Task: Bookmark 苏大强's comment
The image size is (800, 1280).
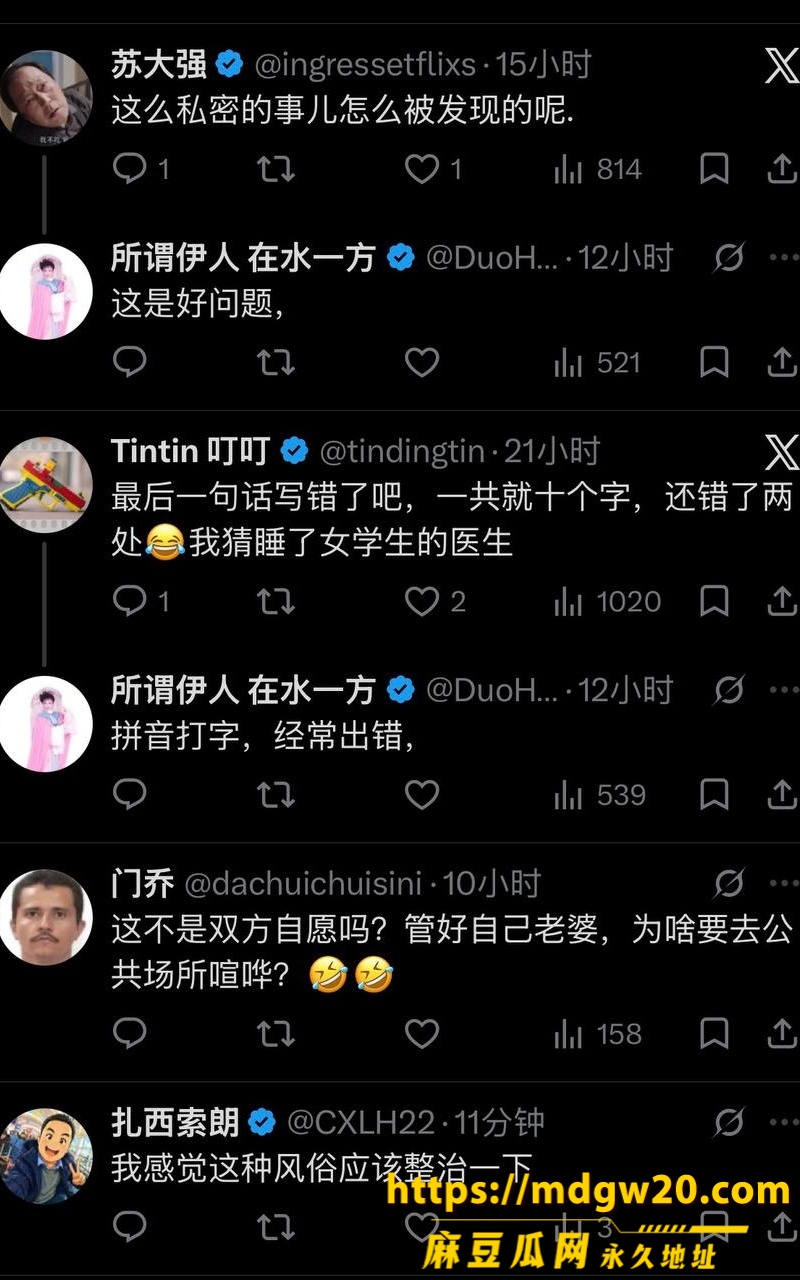Action: 714,170
